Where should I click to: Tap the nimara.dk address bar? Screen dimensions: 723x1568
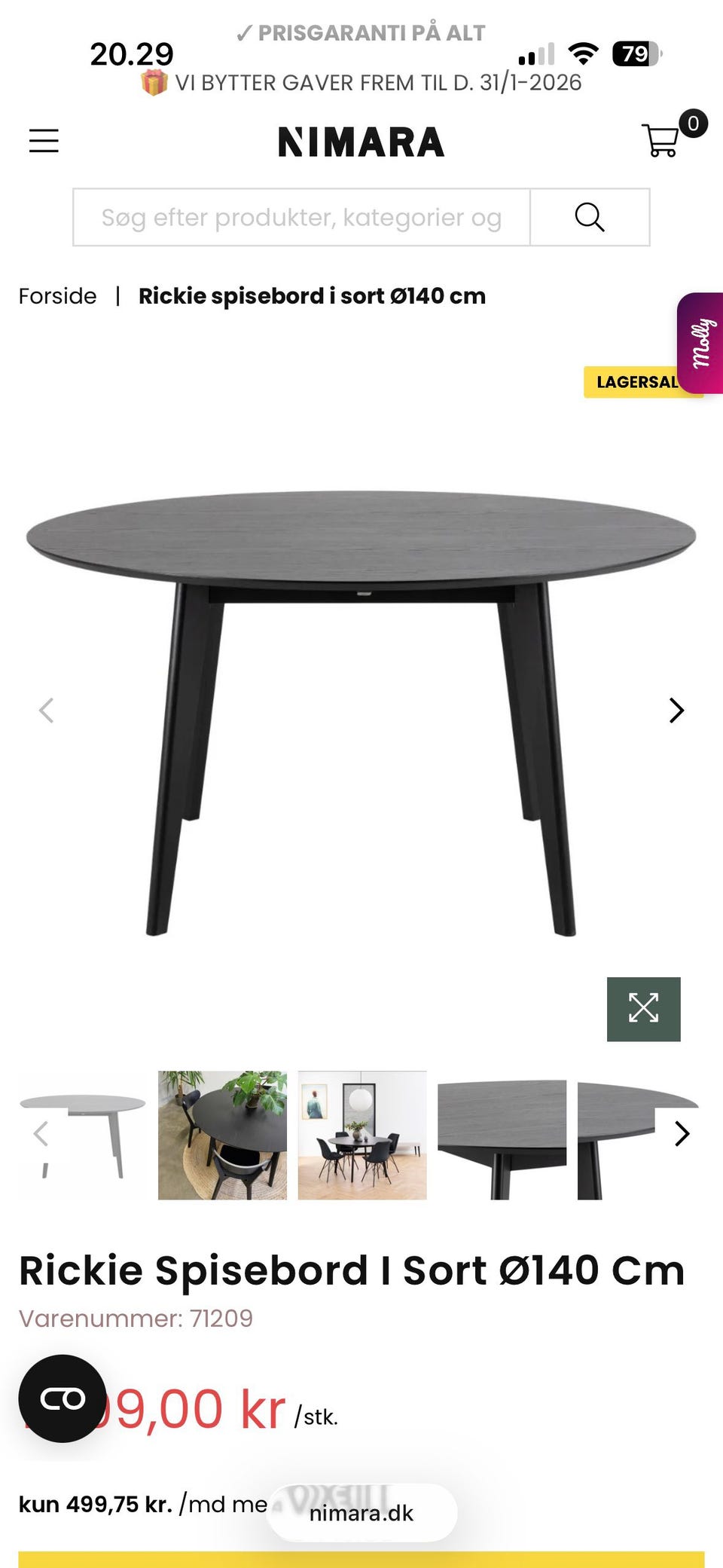coord(361,1513)
